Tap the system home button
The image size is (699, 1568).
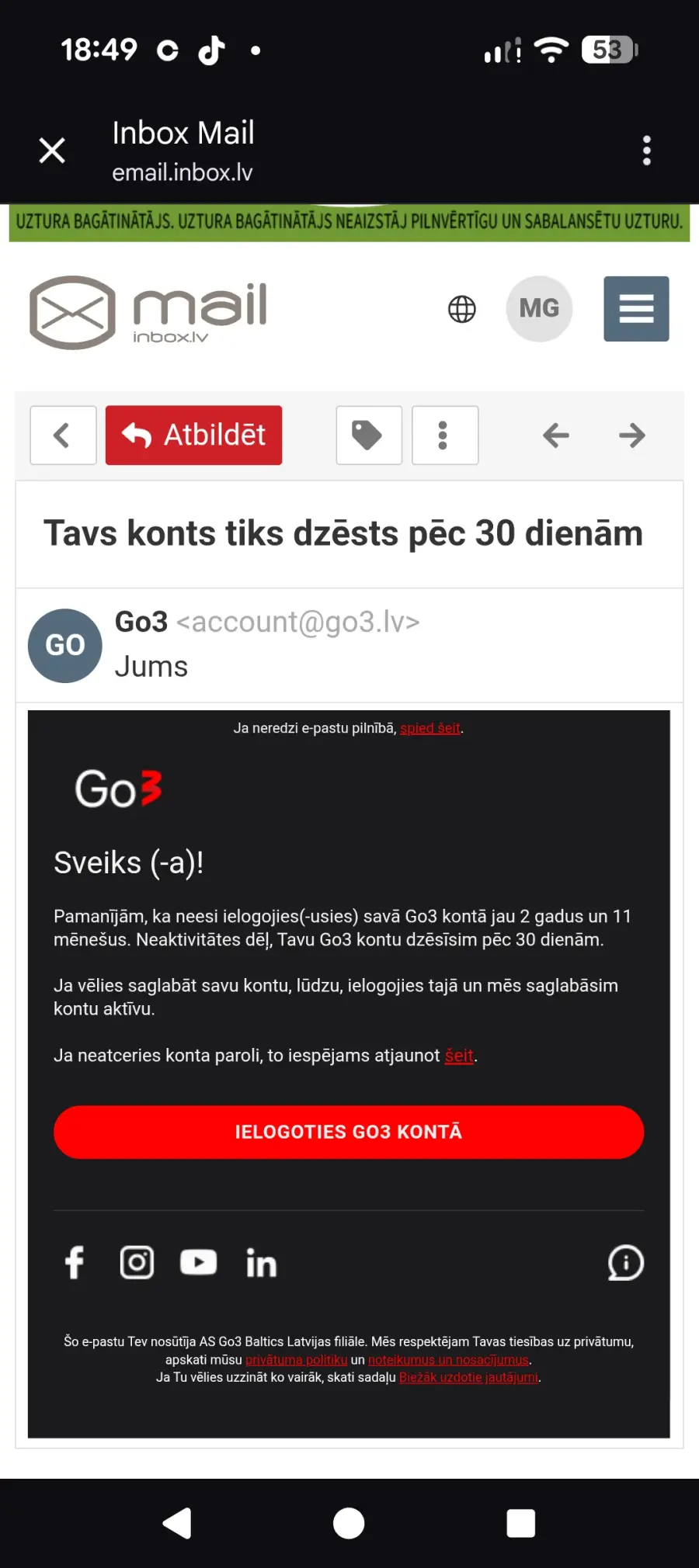click(349, 1523)
